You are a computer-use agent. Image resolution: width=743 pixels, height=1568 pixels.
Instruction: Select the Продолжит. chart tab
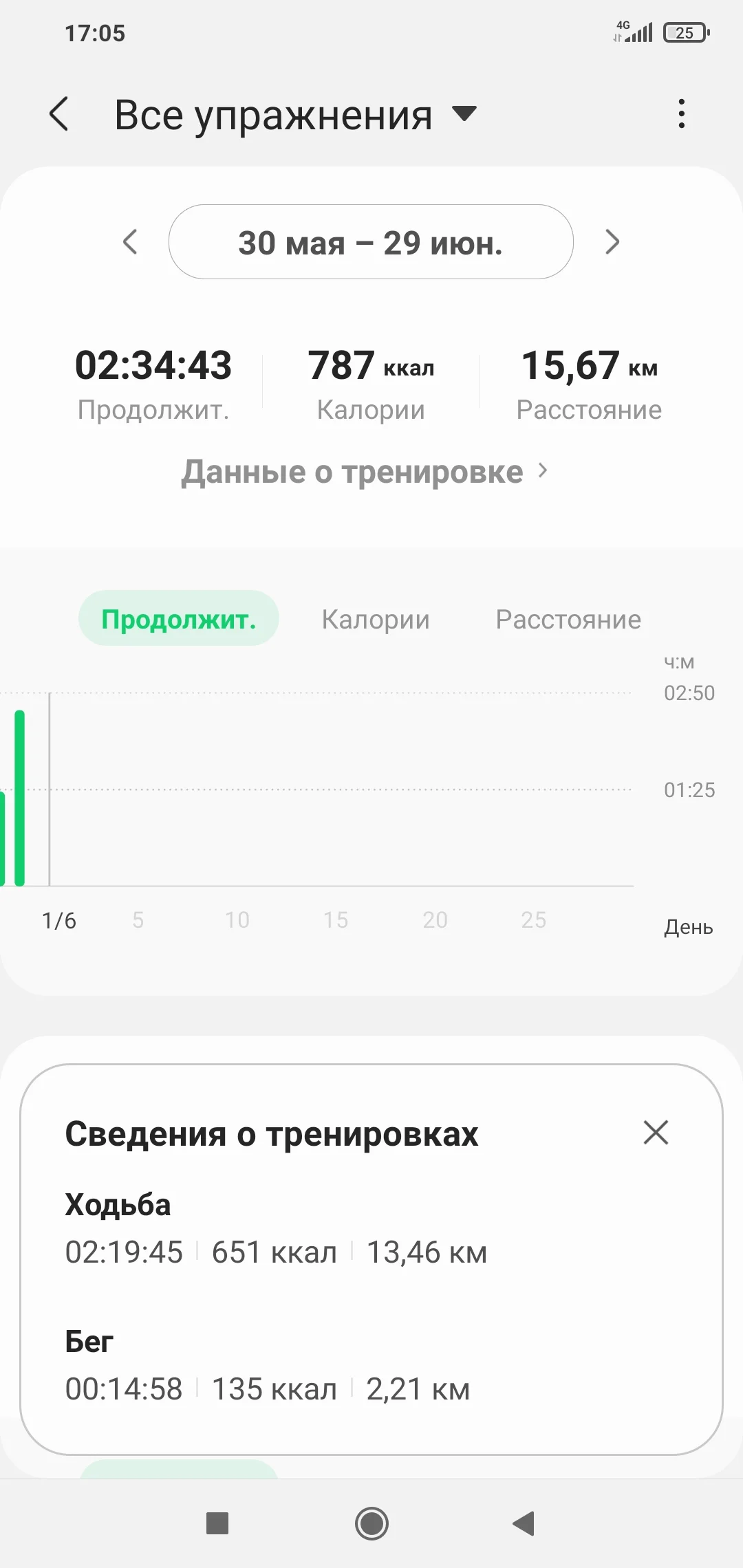pos(178,619)
